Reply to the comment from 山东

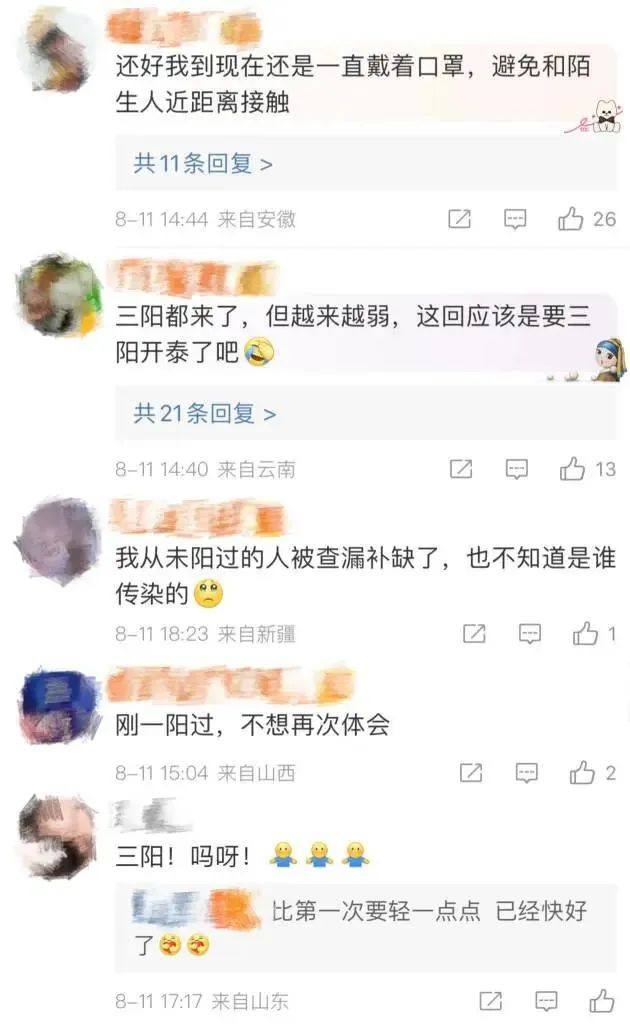[x=546, y=1000]
